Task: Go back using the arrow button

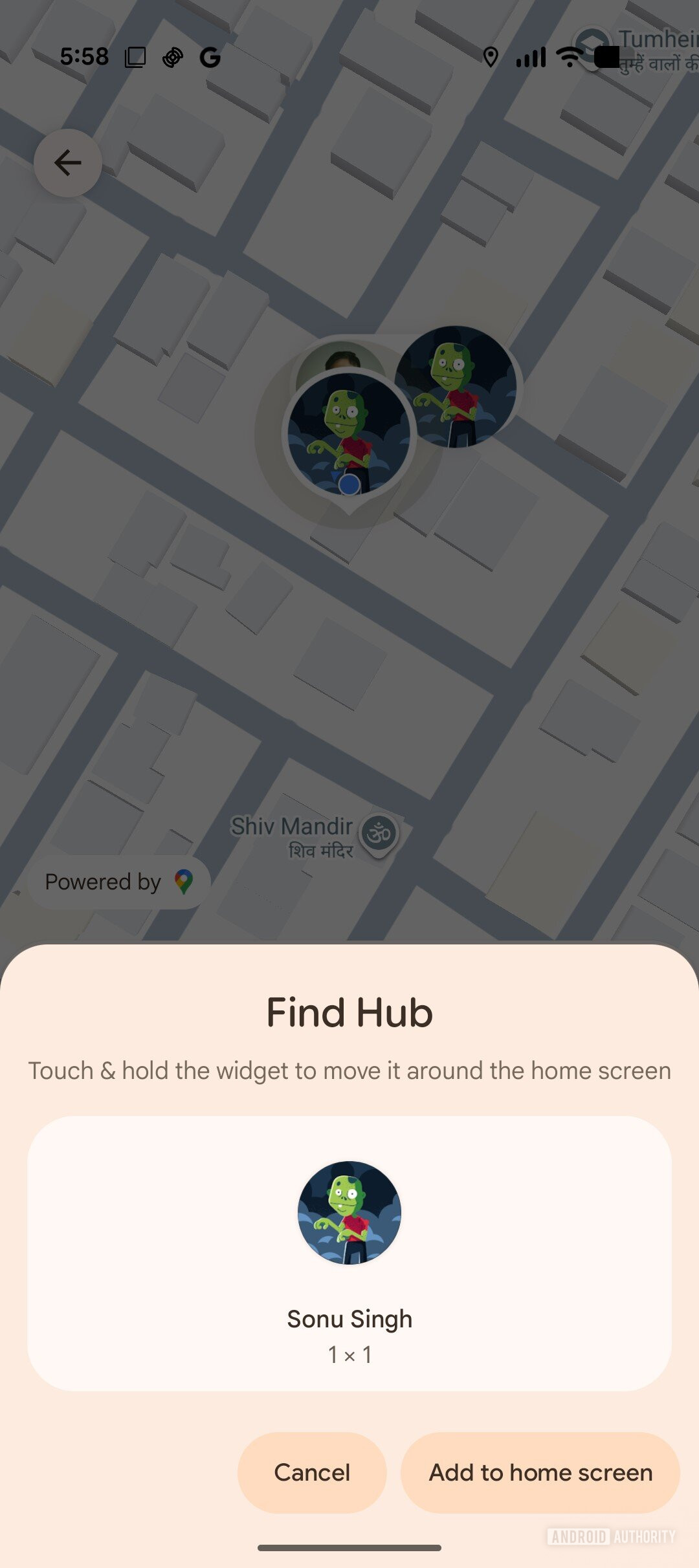Action: click(68, 163)
